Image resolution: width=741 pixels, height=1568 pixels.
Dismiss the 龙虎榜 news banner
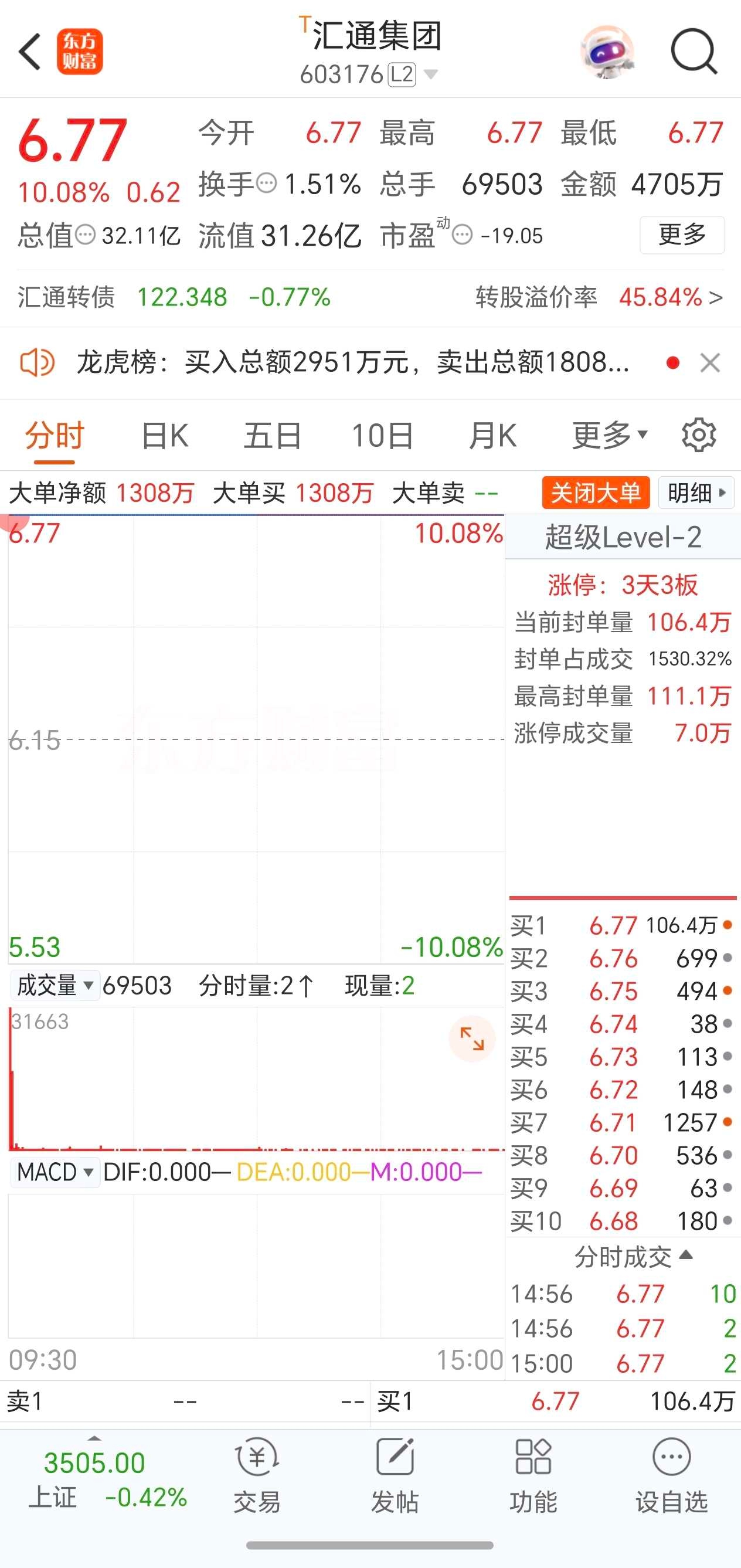click(710, 363)
